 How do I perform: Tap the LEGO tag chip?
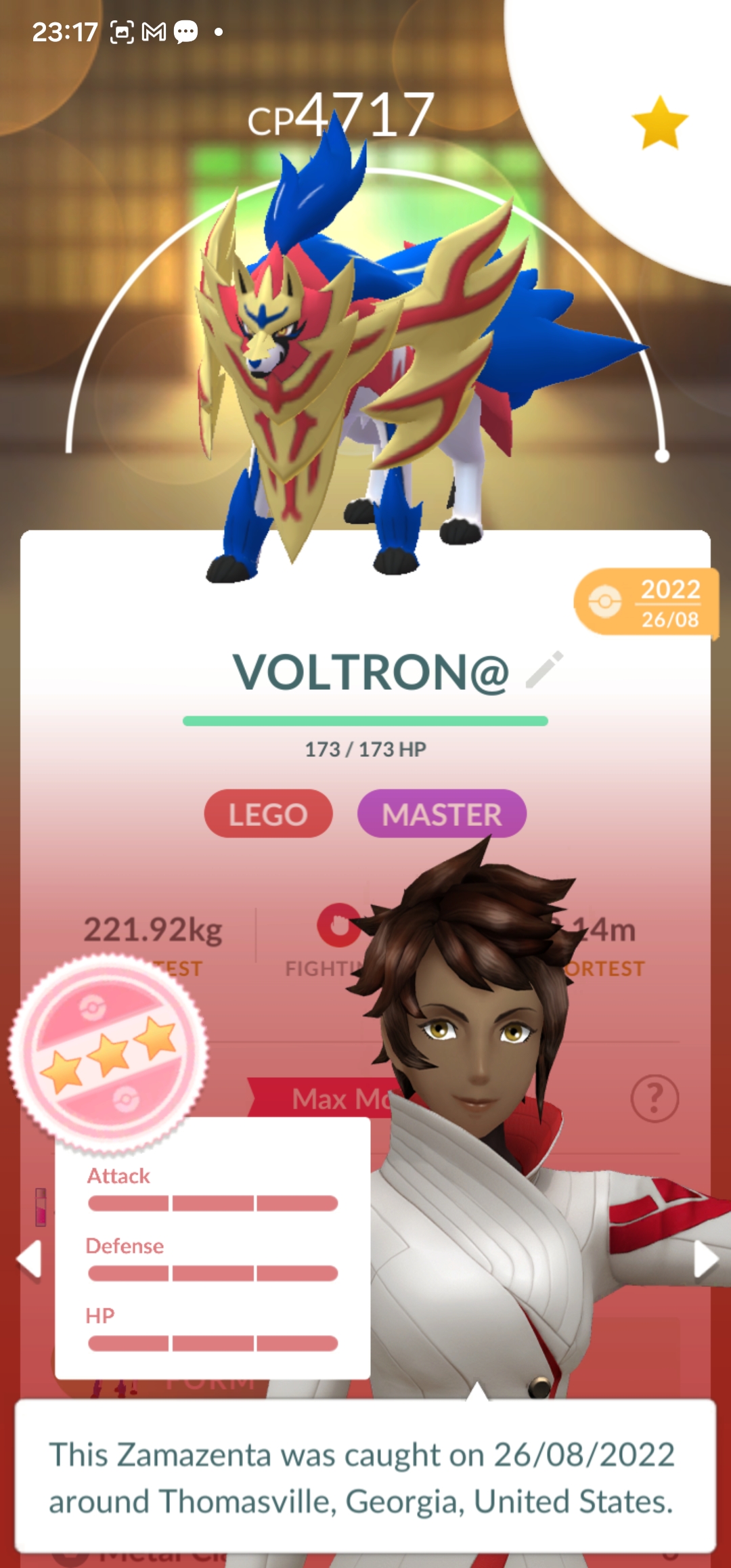coord(268,814)
